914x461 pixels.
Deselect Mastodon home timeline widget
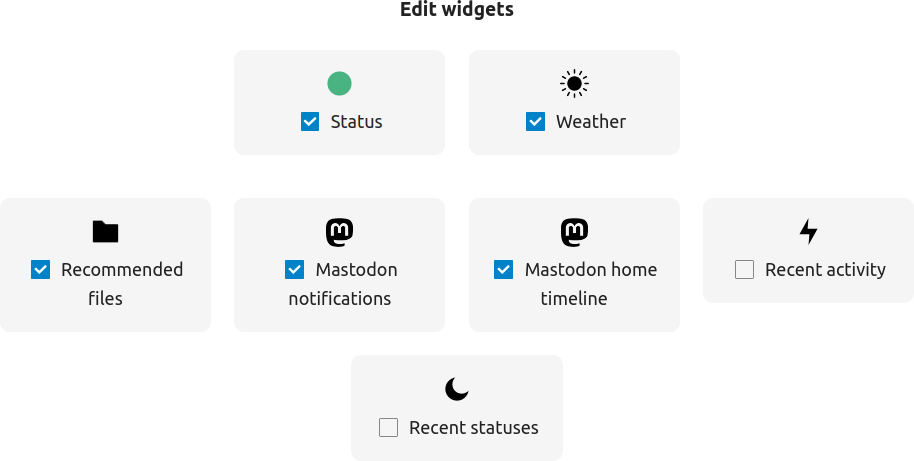(x=504, y=270)
